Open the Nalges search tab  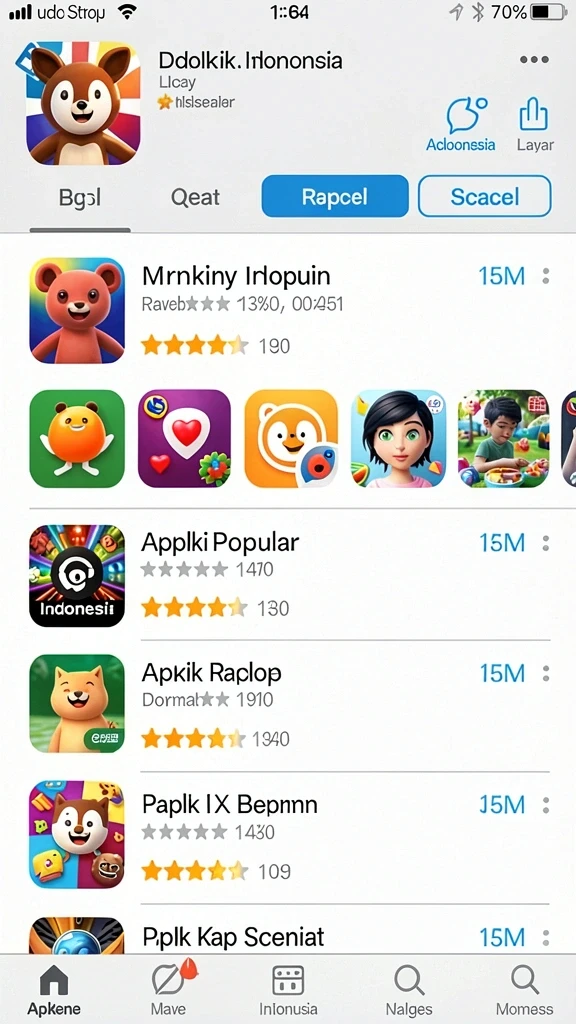click(409, 990)
